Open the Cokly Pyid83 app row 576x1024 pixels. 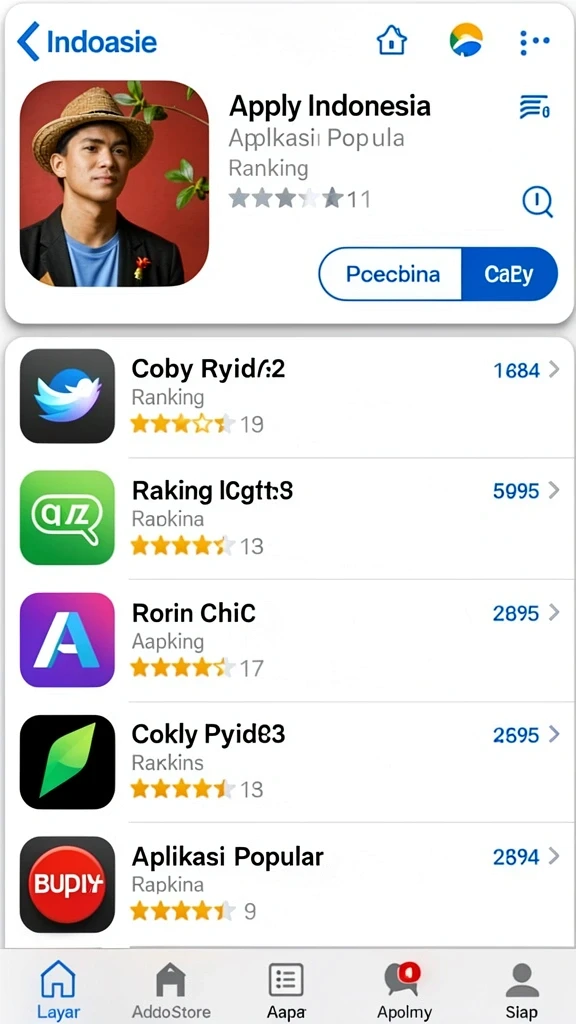290,762
